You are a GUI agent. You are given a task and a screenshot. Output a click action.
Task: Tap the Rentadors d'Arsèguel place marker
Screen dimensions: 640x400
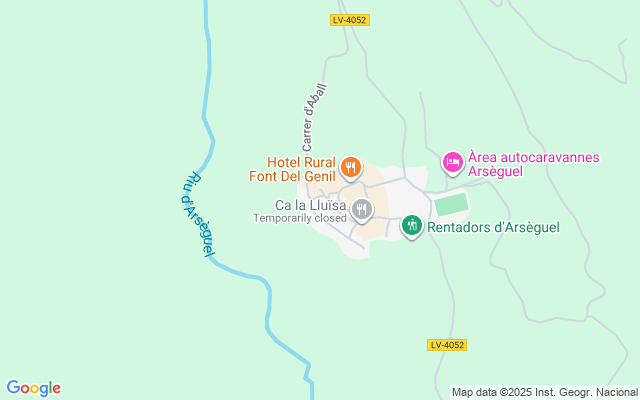tap(411, 226)
